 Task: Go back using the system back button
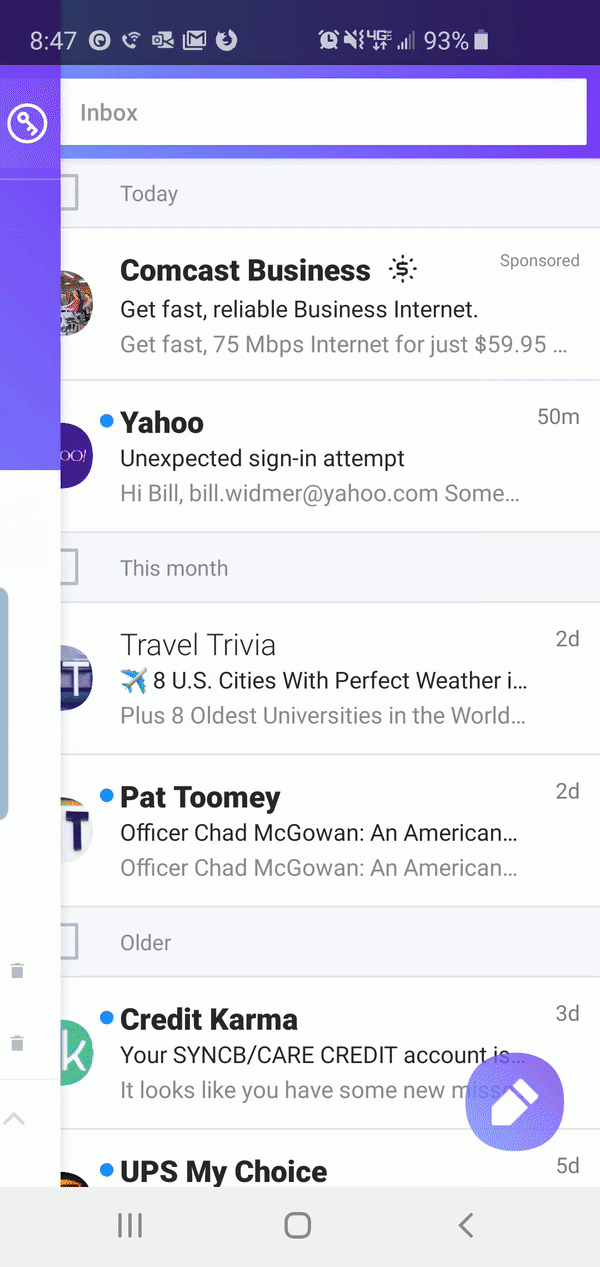point(465,1225)
